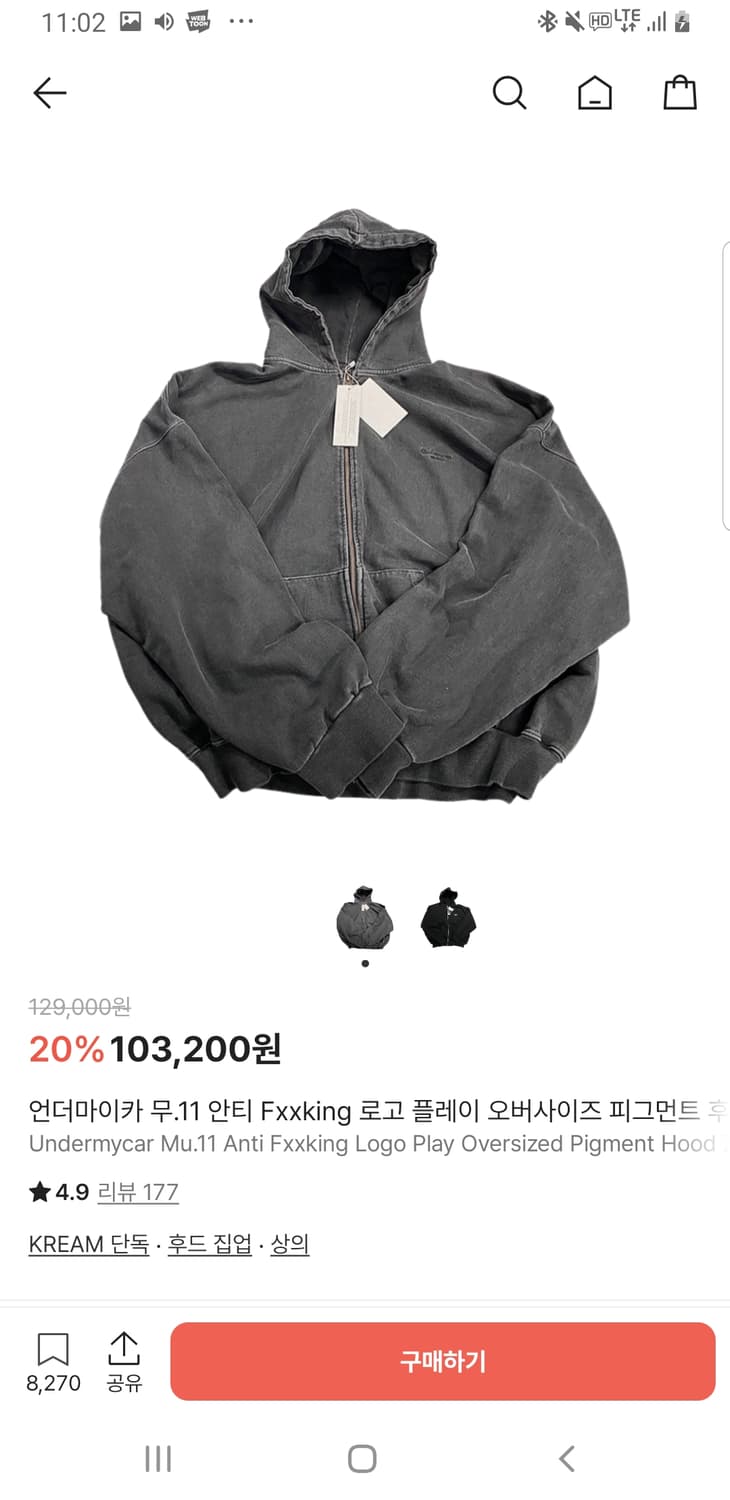Expand the status bar overflow dots
The height and width of the screenshot is (1500, 730).
pyautogui.click(x=240, y=20)
